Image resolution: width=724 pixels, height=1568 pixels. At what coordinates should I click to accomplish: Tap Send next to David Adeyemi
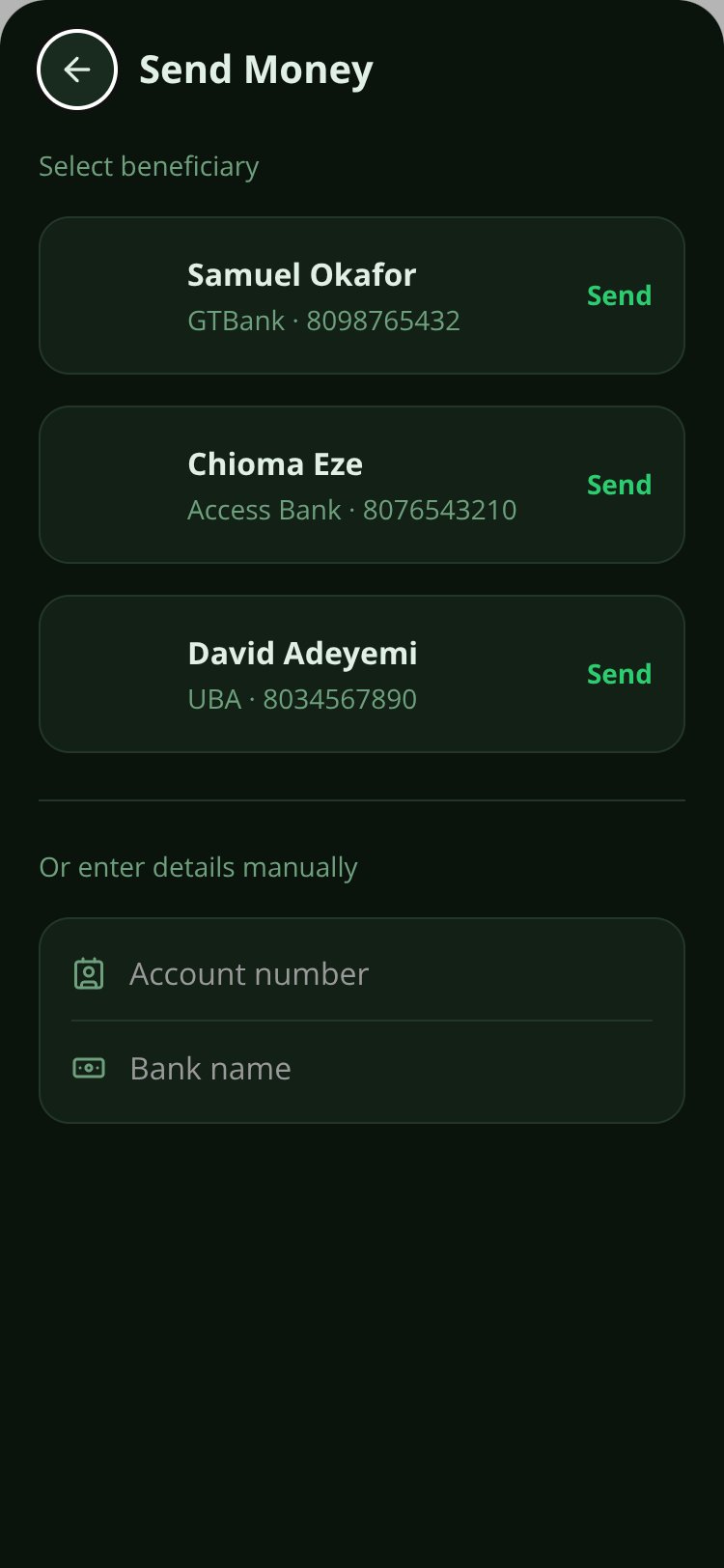(619, 674)
